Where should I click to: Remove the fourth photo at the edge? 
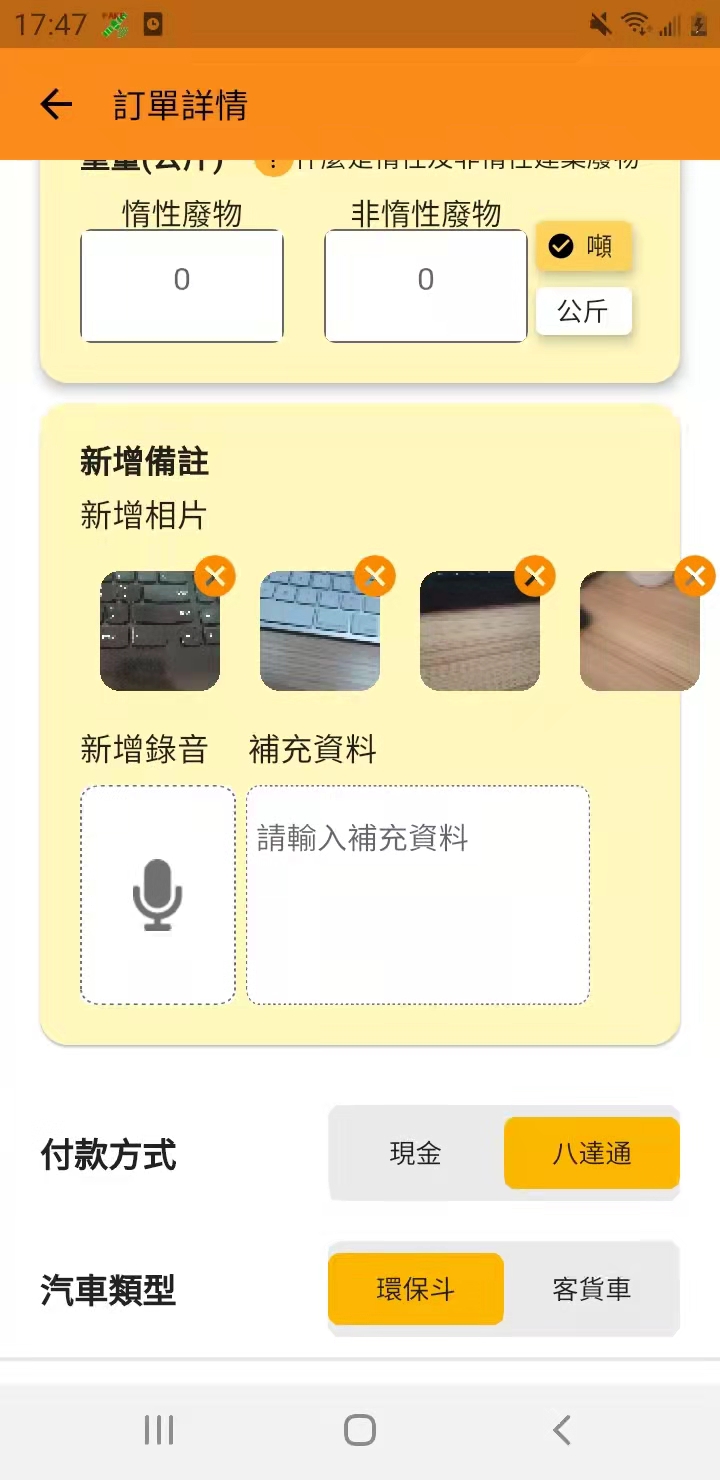click(695, 576)
